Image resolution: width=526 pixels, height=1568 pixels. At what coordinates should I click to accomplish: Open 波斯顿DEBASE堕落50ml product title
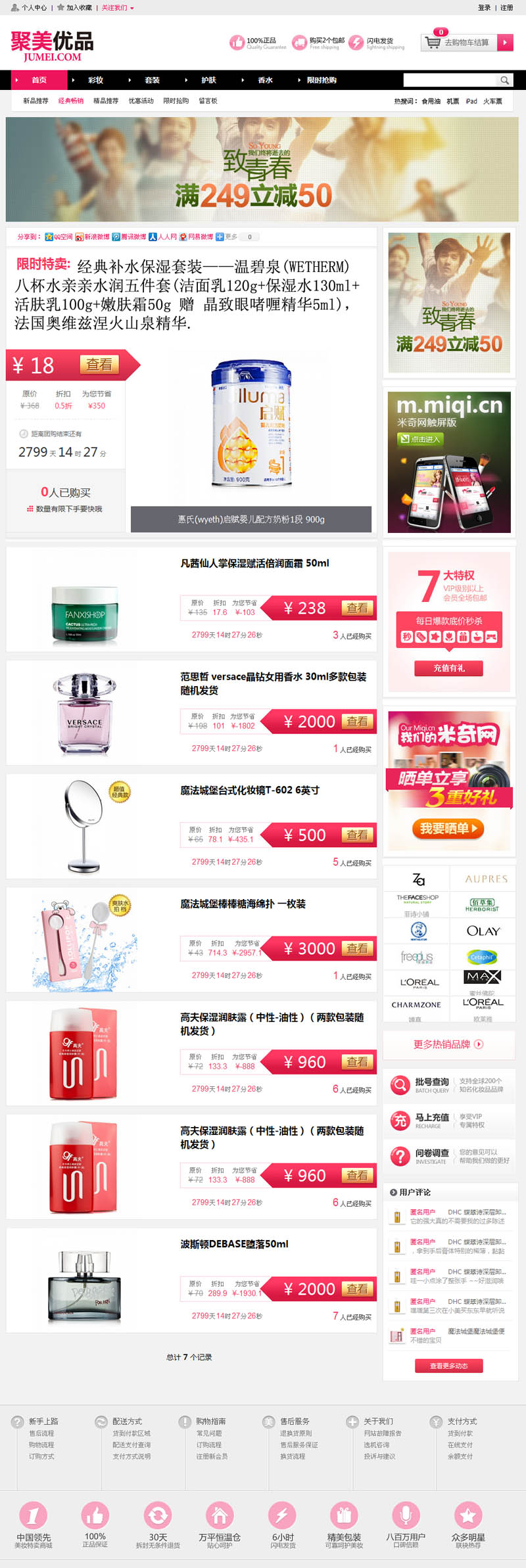234,1243
